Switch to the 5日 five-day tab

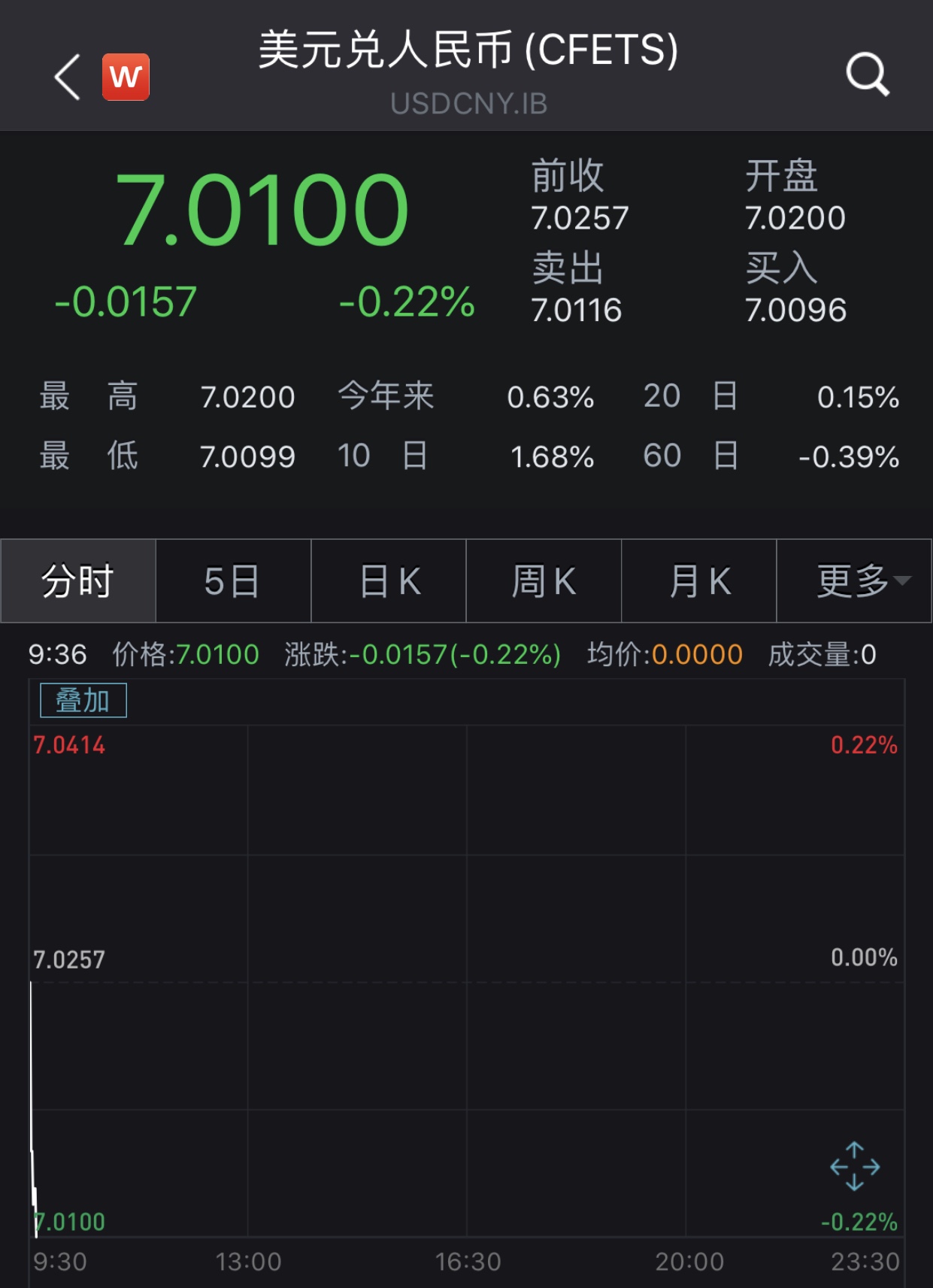[x=232, y=580]
